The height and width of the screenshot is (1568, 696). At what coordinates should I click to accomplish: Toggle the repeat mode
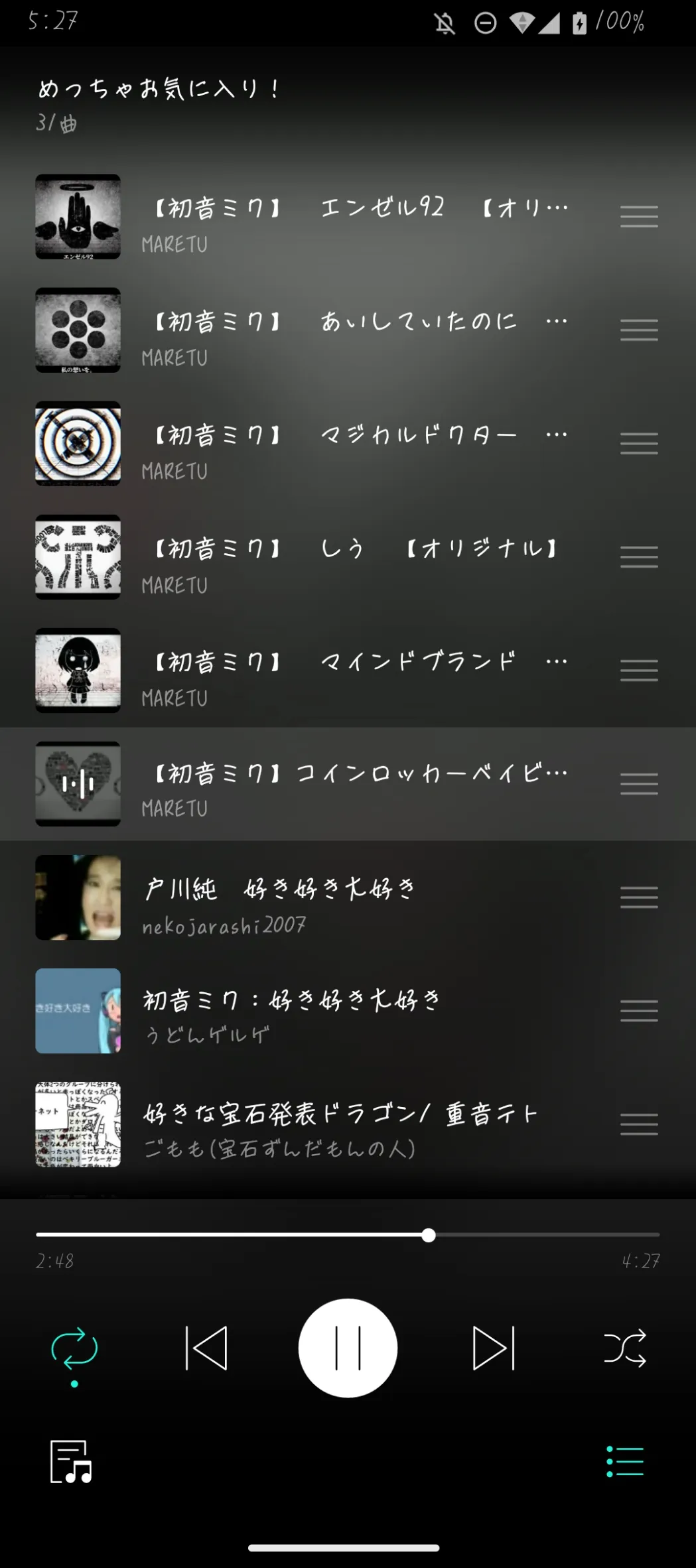click(74, 1347)
